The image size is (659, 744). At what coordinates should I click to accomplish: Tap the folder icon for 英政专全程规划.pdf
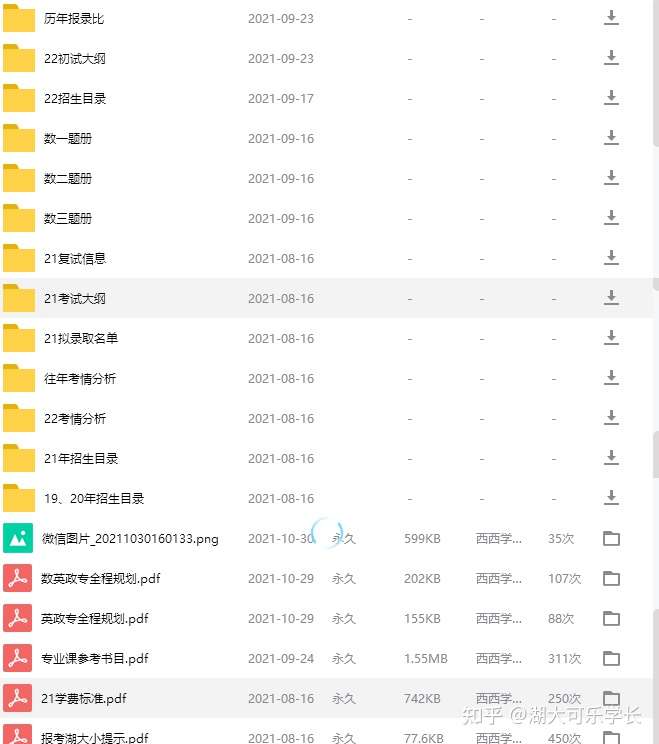[x=611, y=618]
